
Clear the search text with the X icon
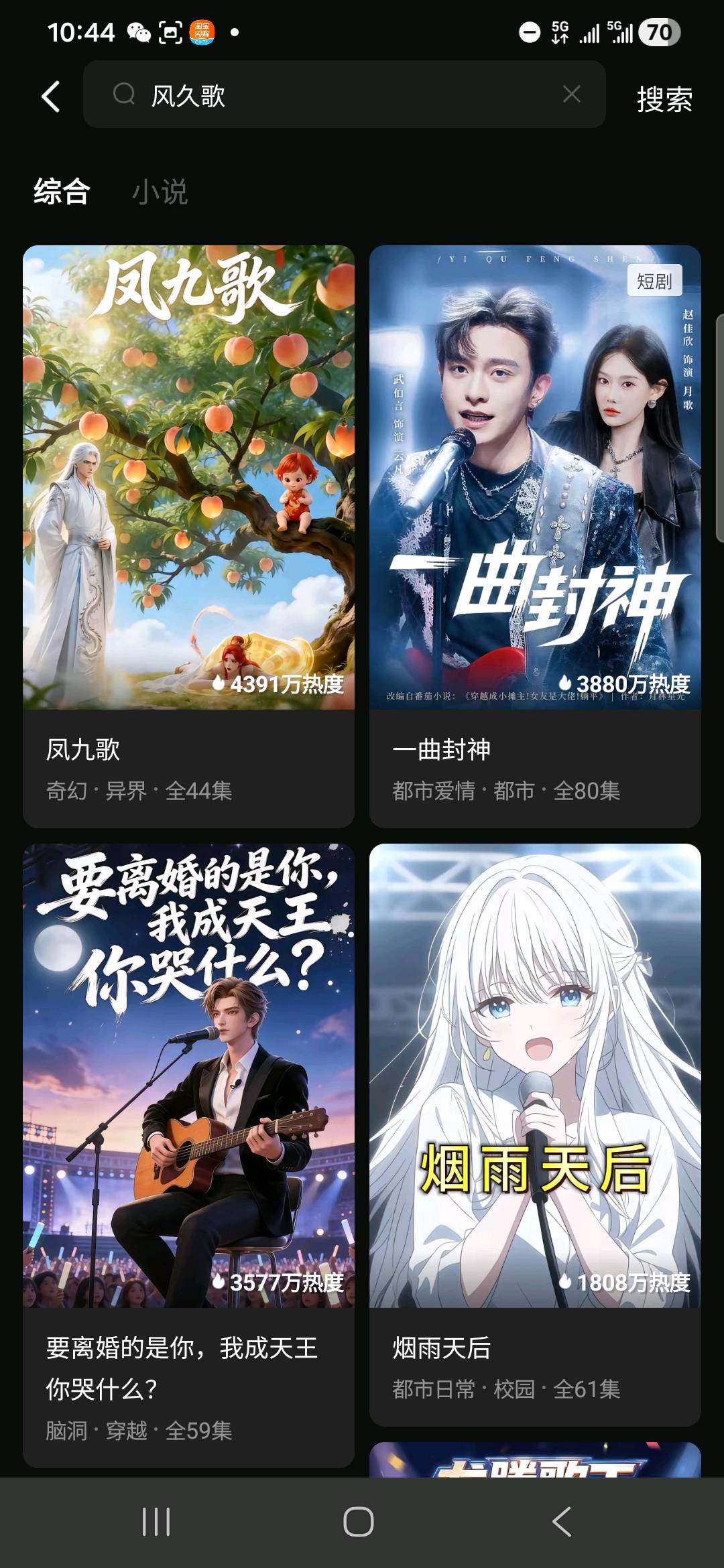pos(570,94)
